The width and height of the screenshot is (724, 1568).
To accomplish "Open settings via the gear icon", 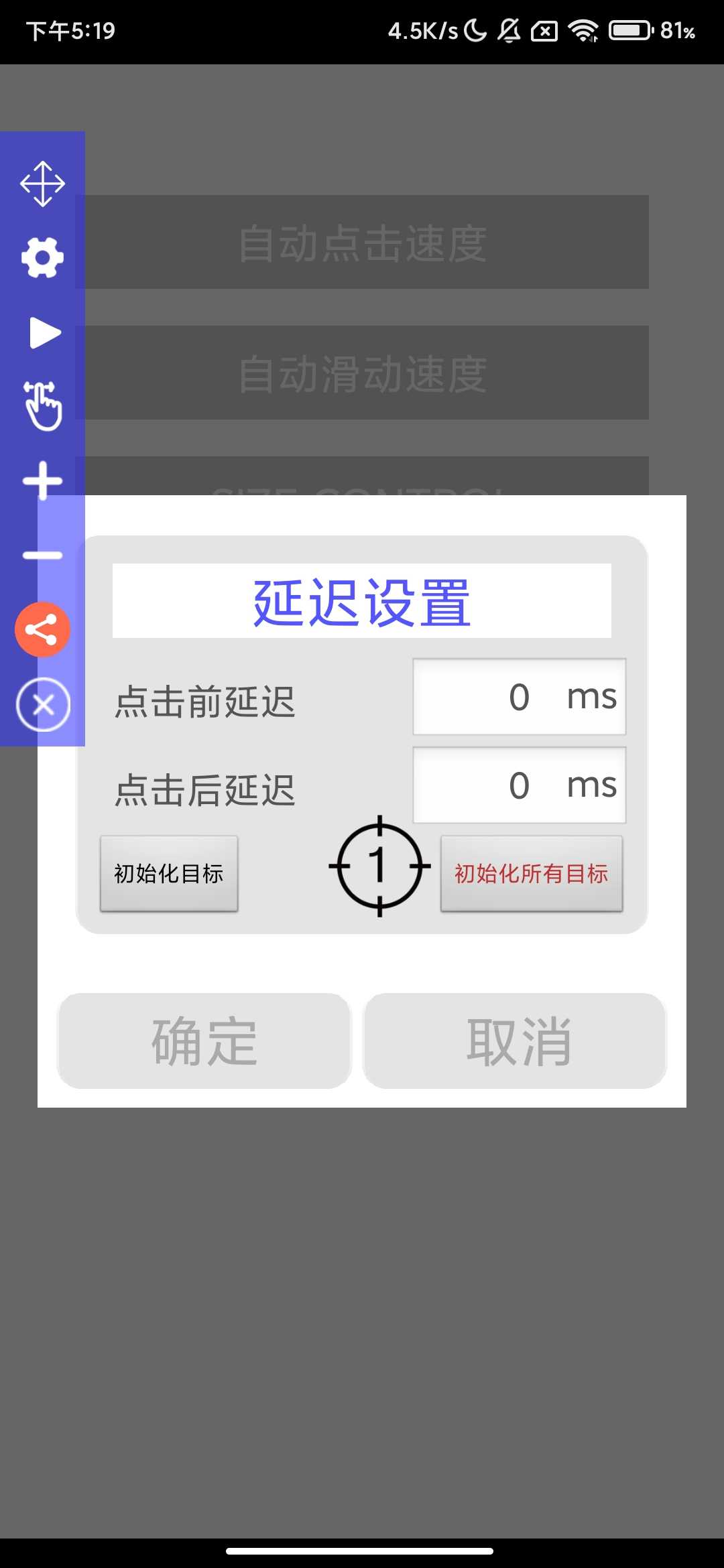I will click(42, 257).
